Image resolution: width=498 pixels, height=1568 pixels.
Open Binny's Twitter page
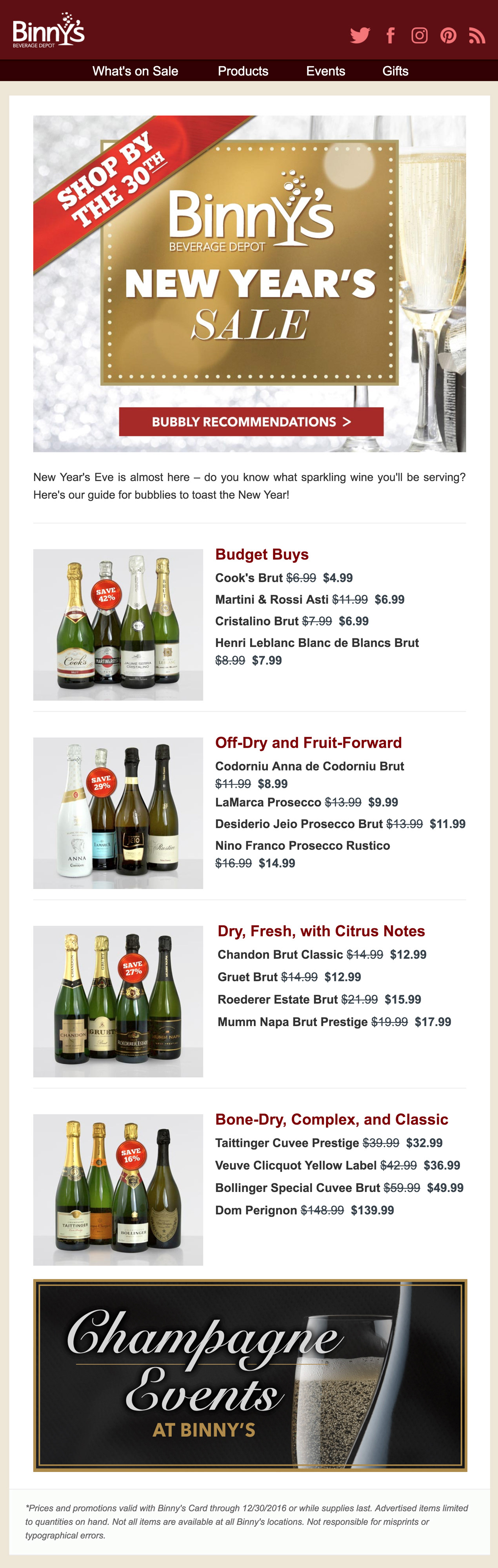coord(360,36)
